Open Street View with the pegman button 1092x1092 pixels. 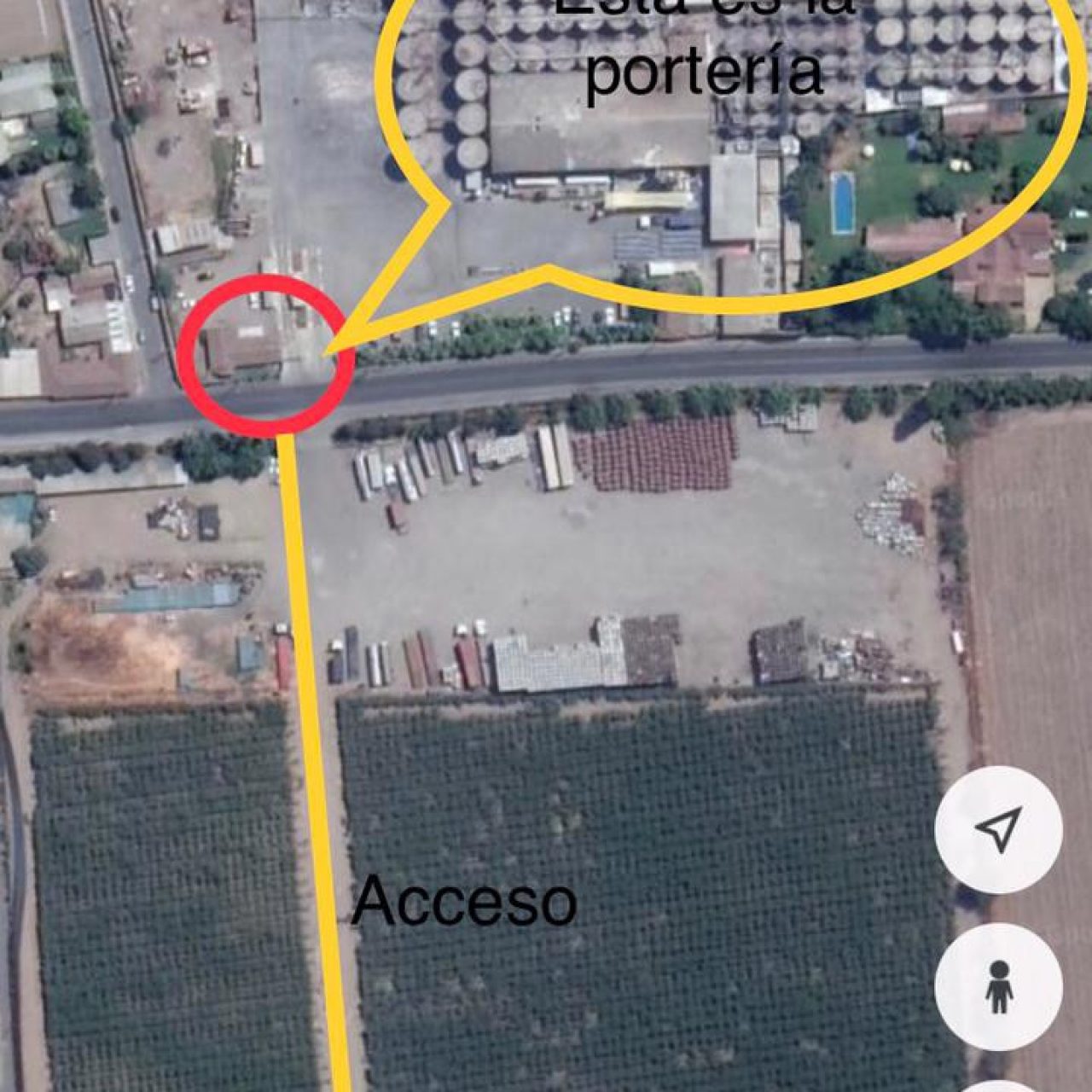(998, 986)
